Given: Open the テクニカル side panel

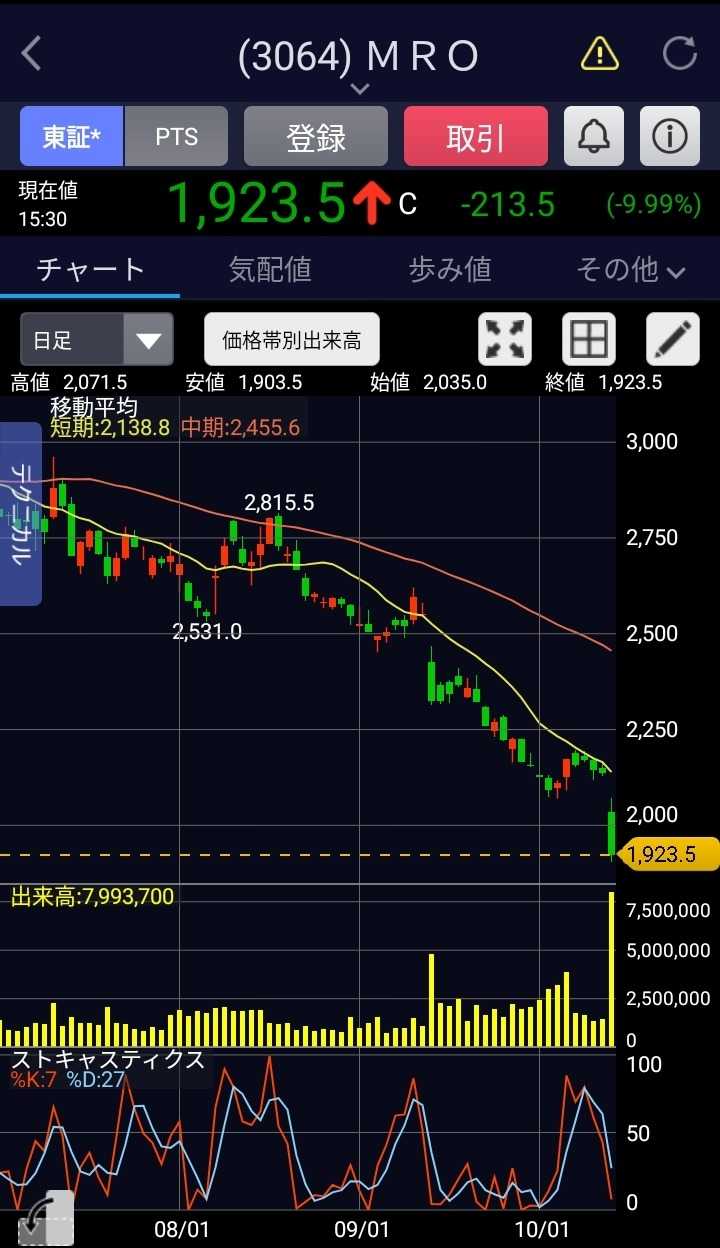Looking at the screenshot, I should tap(21, 514).
